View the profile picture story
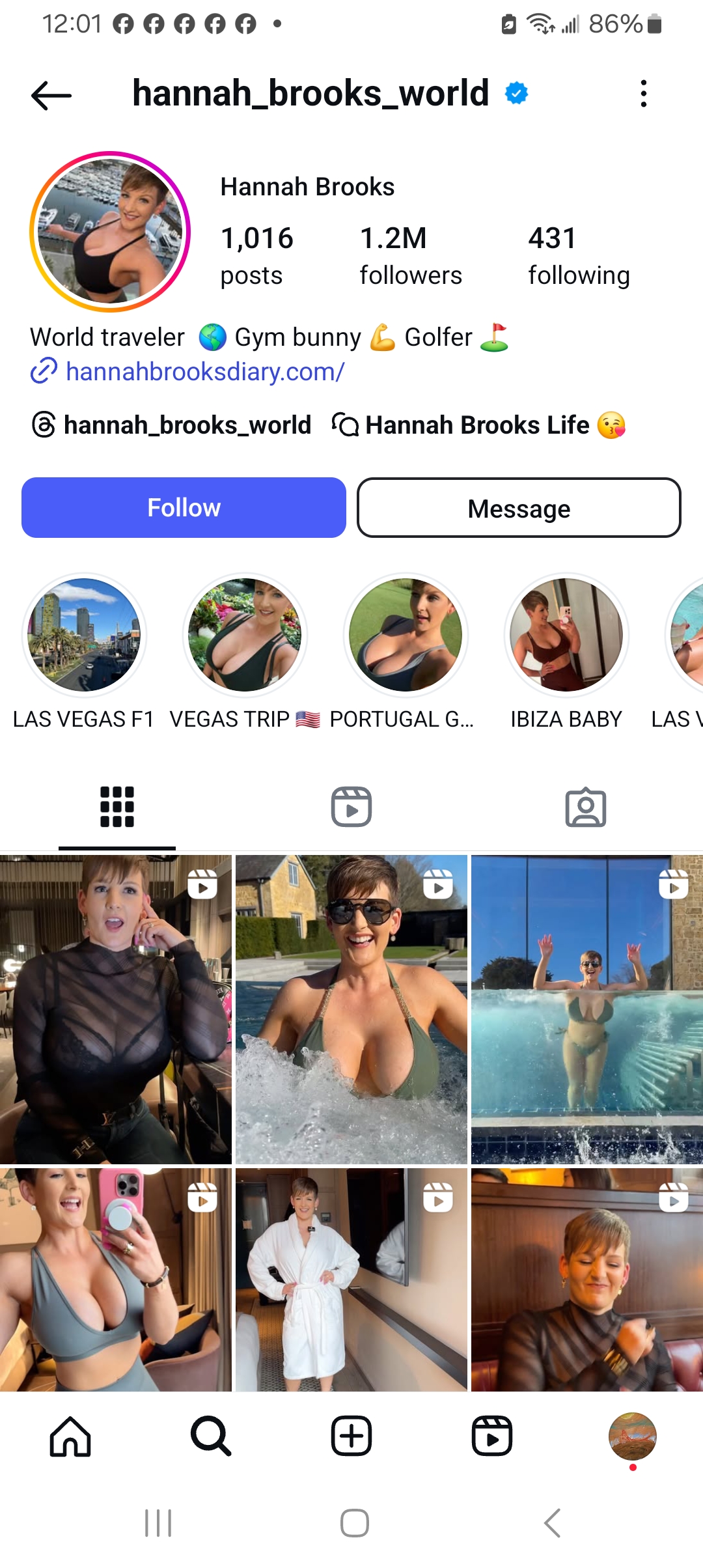Viewport: 703px width, 1568px height. tap(110, 232)
